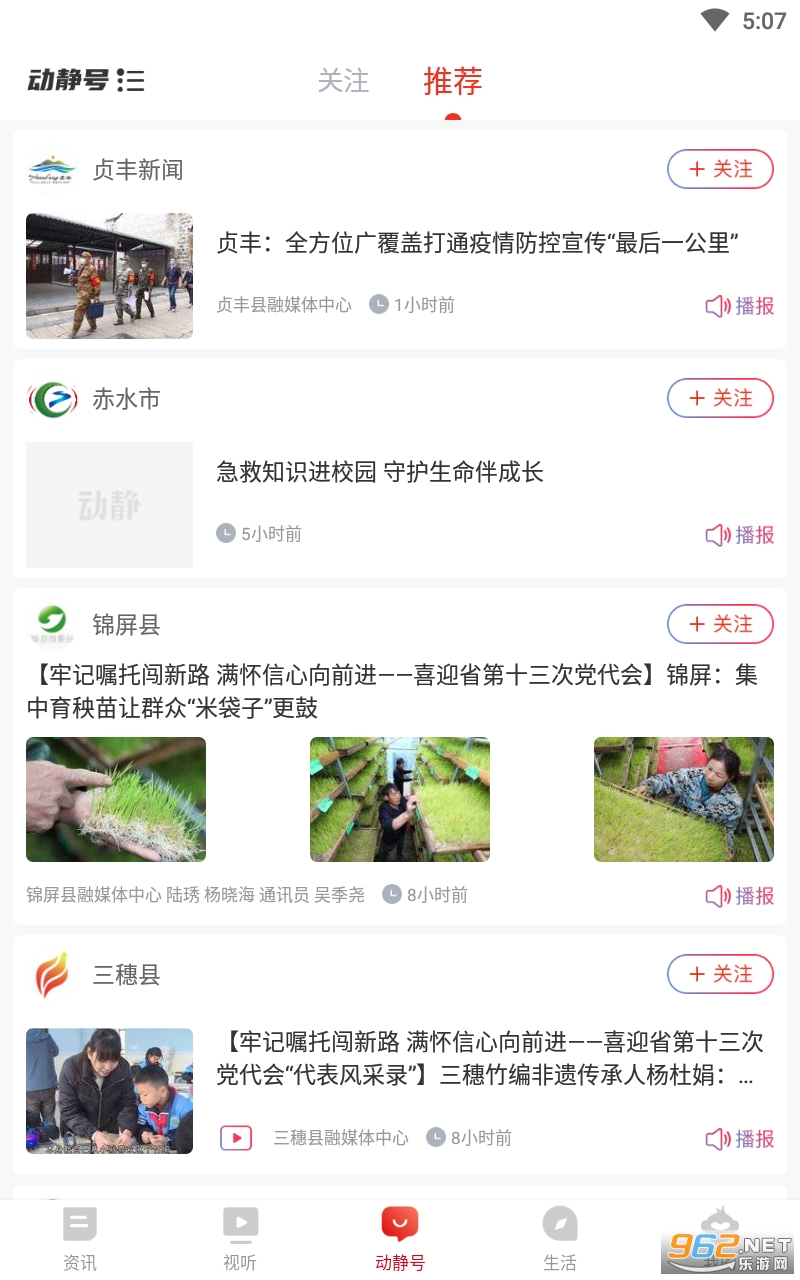Play audio 播报 for the 锦屏 article
Screen dimensions: 800x1280
740,896
